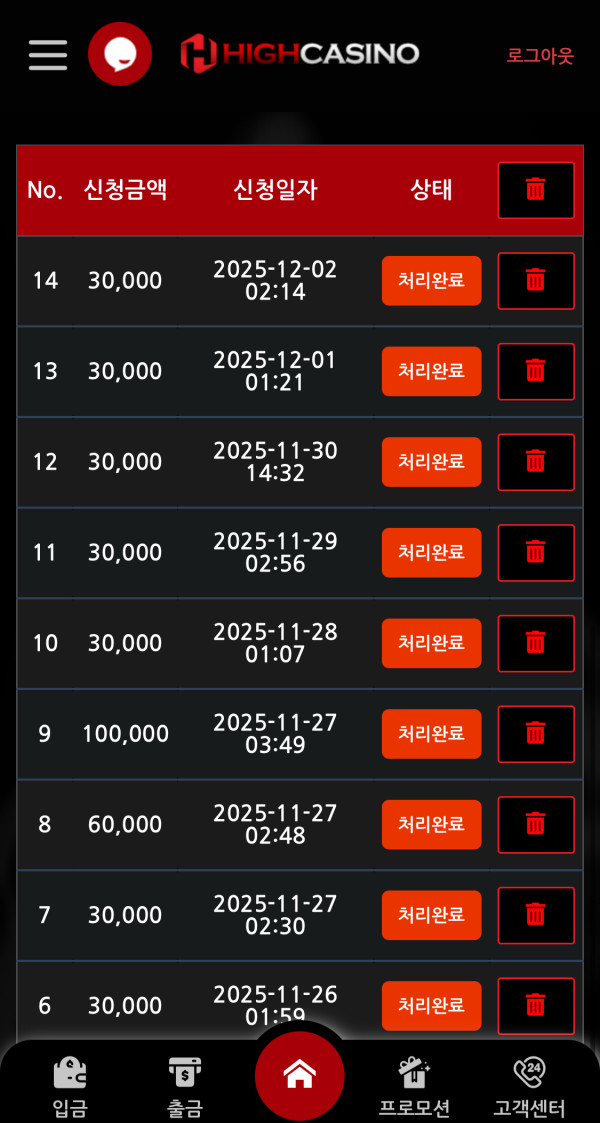The height and width of the screenshot is (1123, 600).
Task: Go to the home screen button
Action: pos(300,1076)
